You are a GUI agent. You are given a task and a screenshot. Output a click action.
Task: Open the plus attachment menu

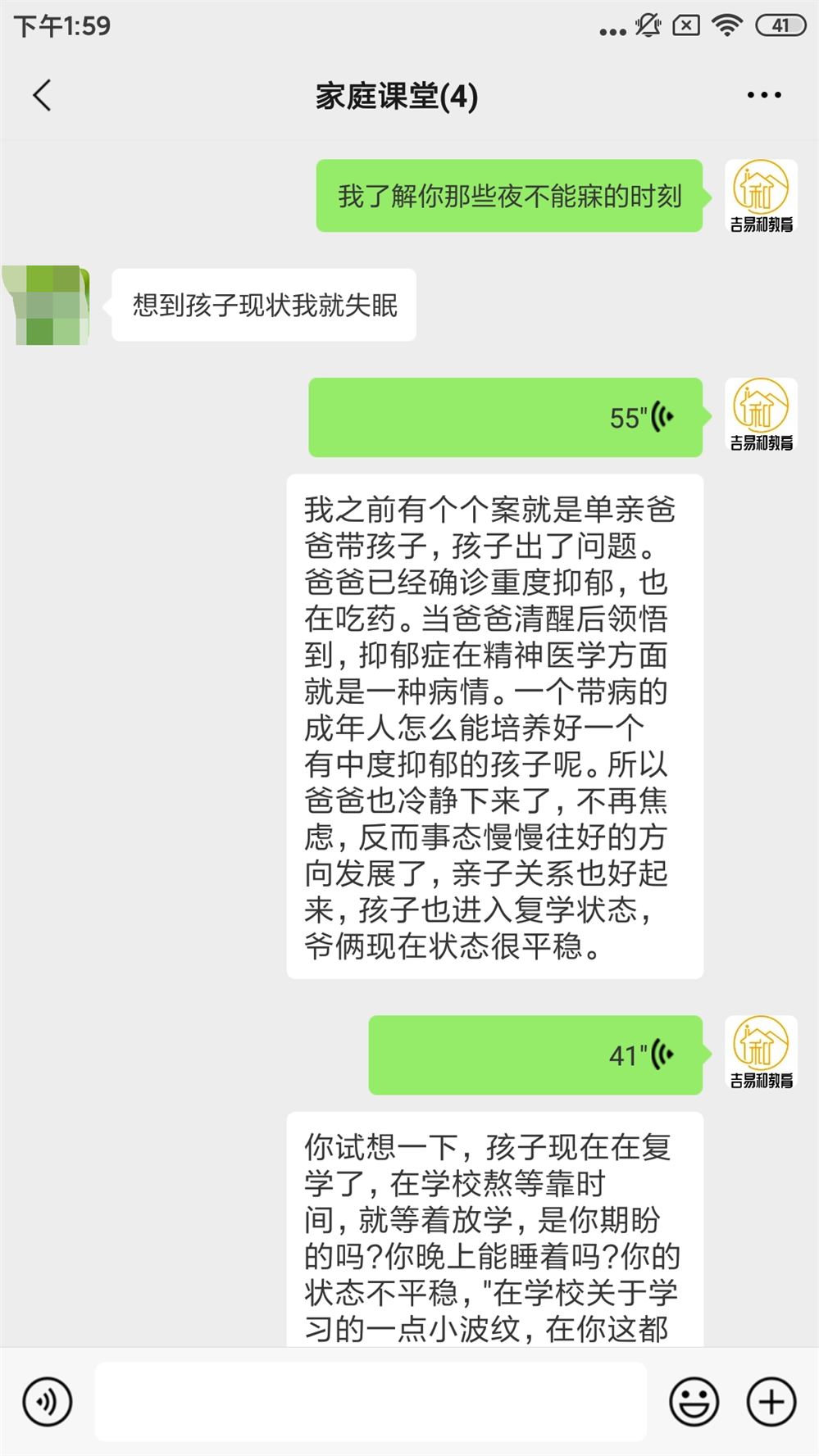click(x=771, y=1402)
